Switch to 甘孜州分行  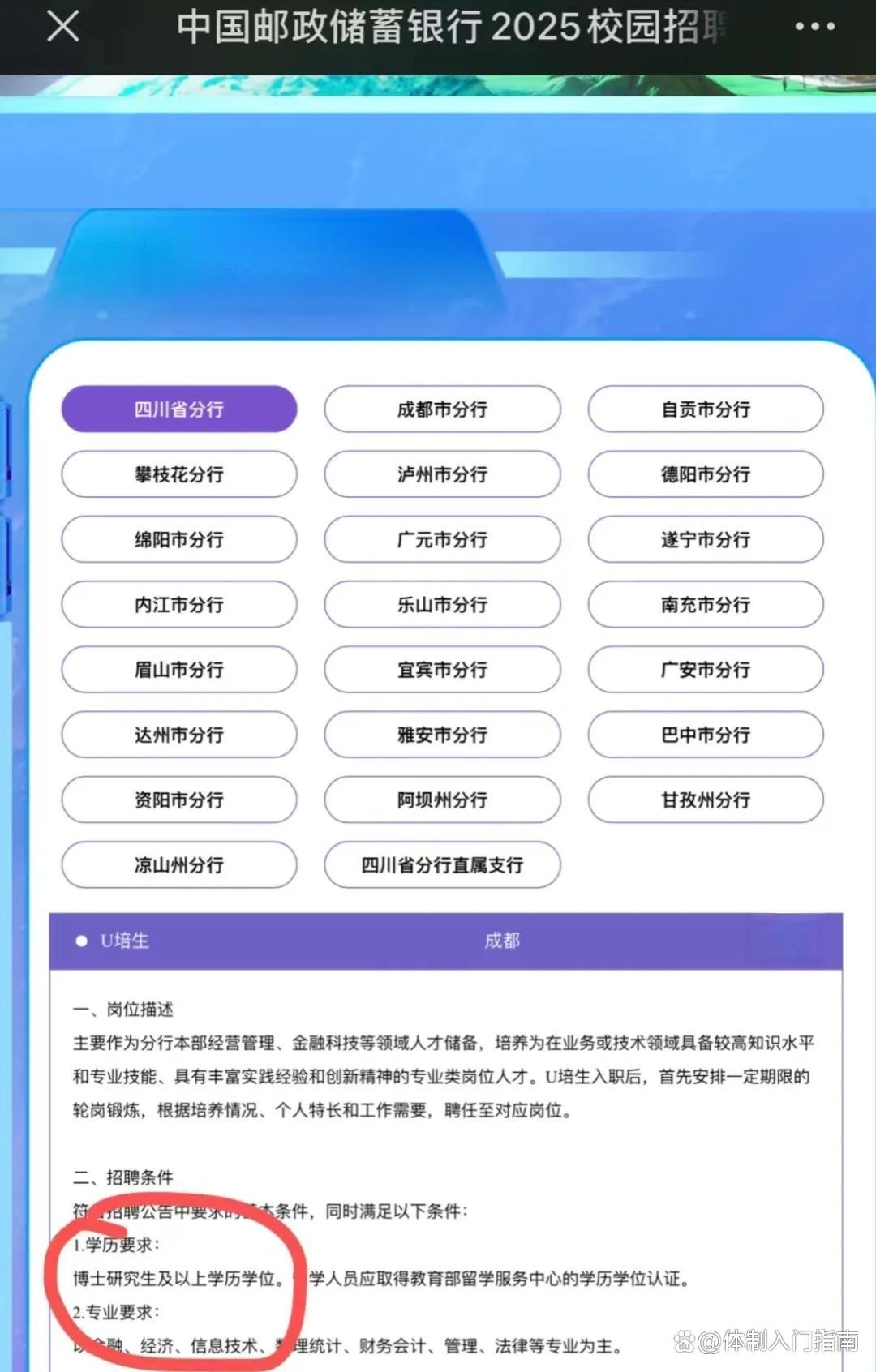(706, 800)
